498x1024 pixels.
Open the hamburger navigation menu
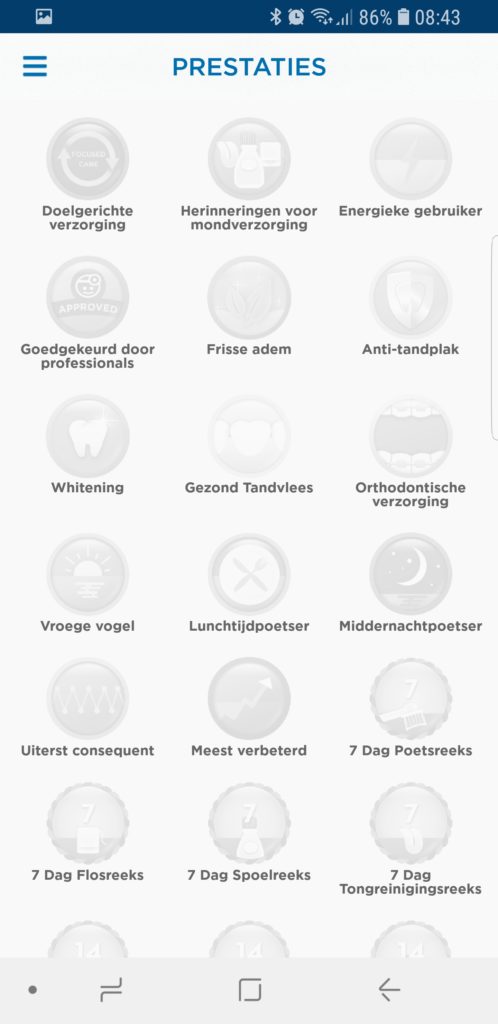35,66
